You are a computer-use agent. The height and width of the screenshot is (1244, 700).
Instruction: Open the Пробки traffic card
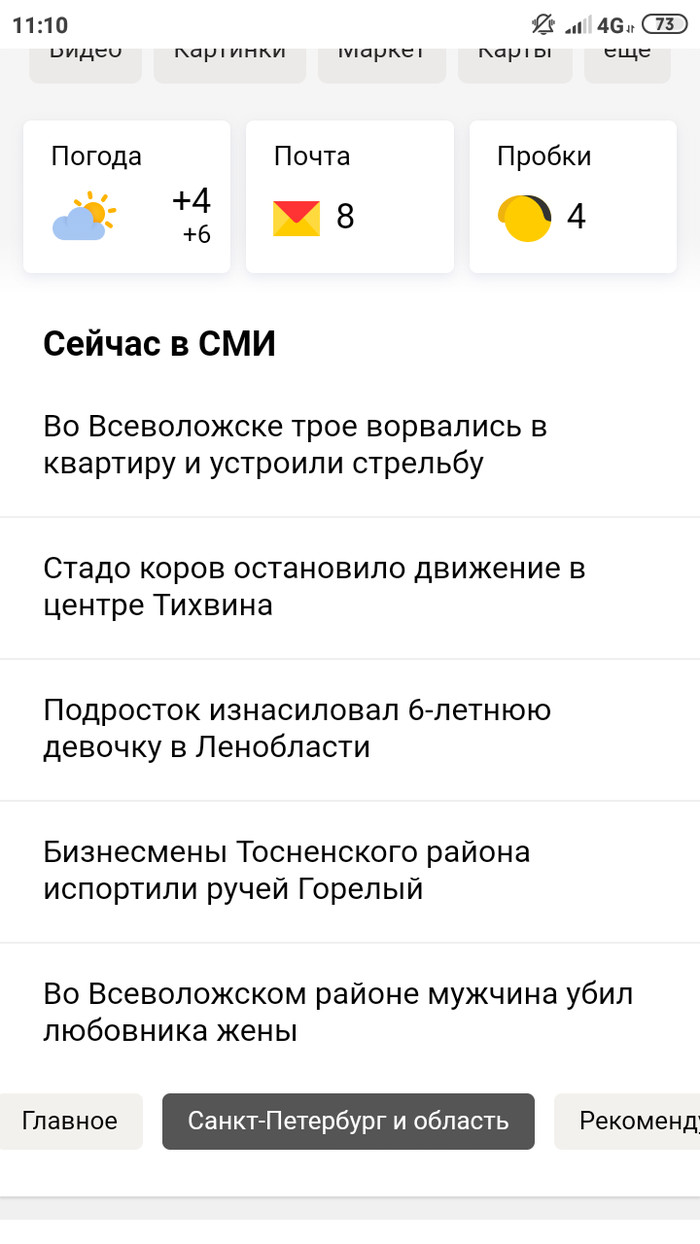pyautogui.click(x=572, y=197)
